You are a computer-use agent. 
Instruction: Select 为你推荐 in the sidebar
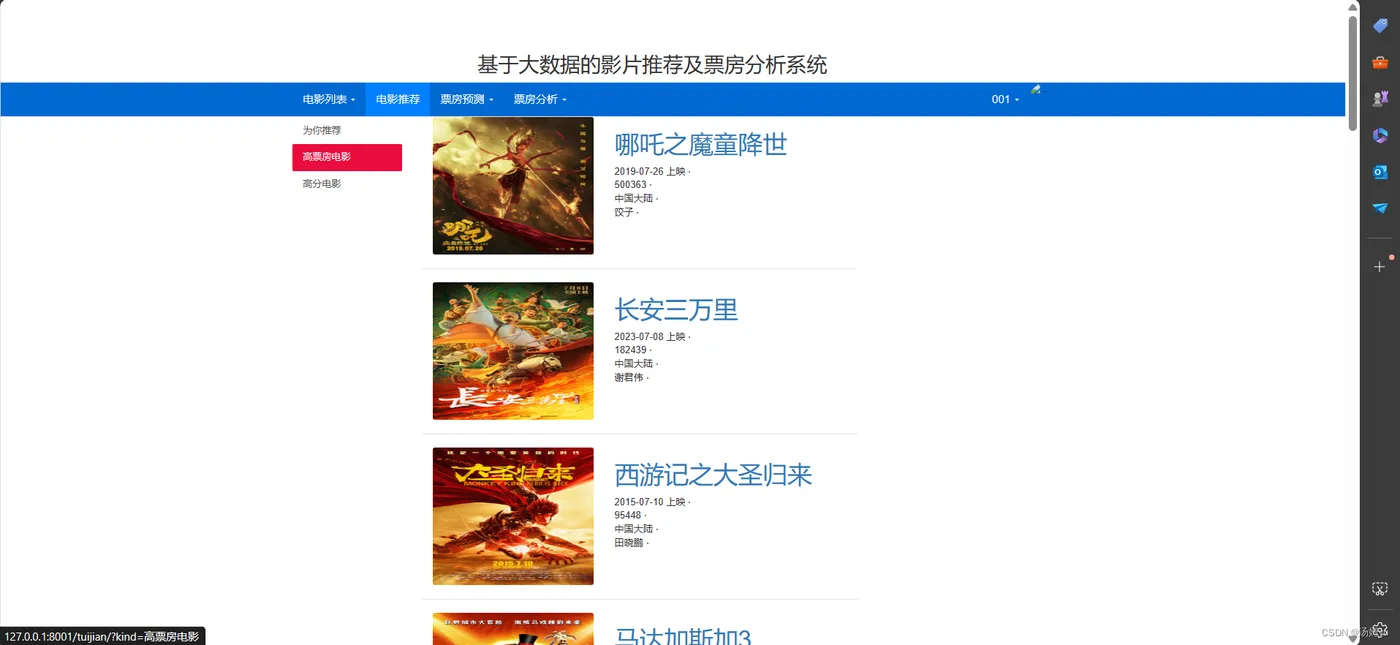[322, 131]
